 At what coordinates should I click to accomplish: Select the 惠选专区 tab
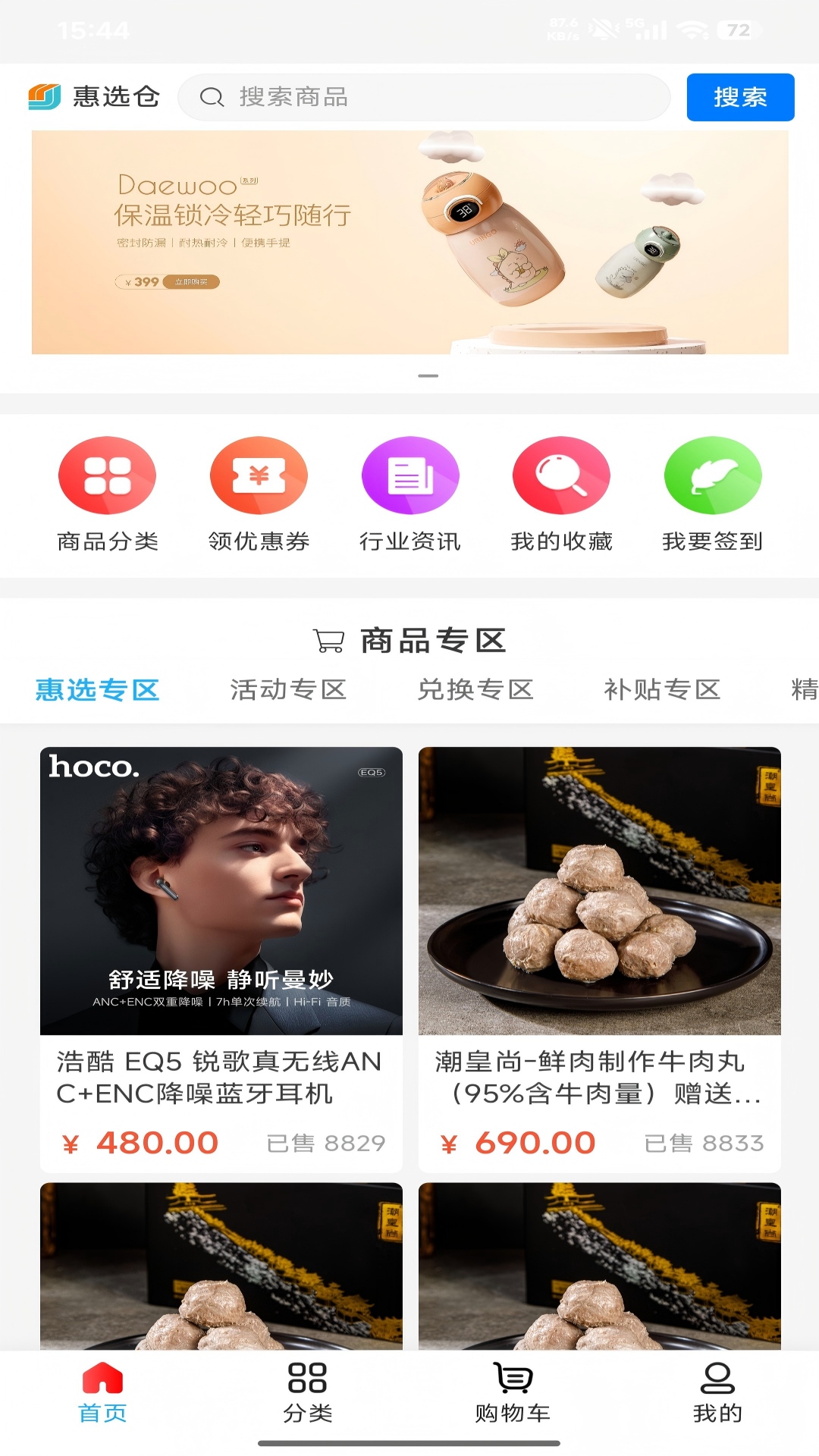pyautogui.click(x=96, y=690)
